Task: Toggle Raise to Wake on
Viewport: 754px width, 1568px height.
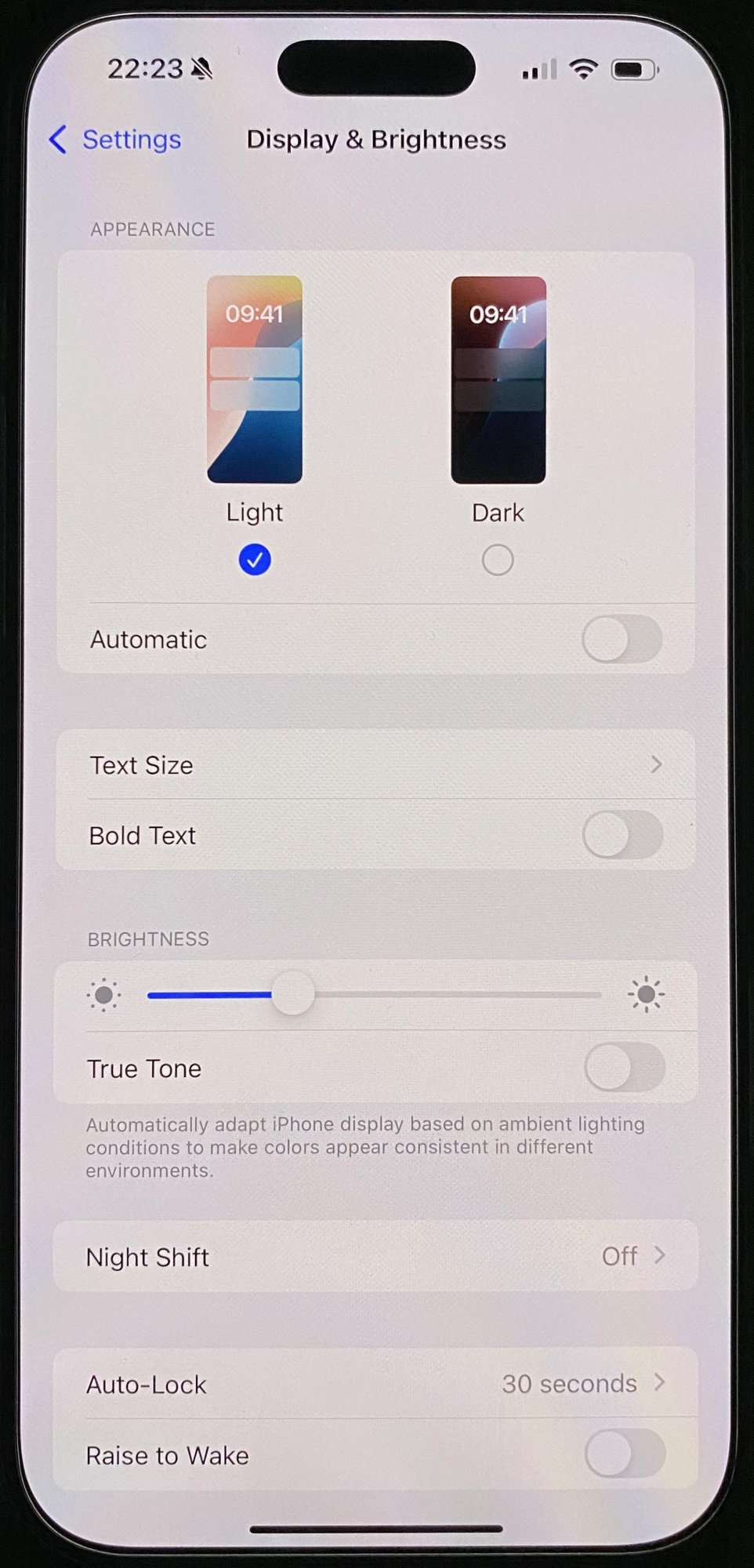Action: (x=624, y=1454)
